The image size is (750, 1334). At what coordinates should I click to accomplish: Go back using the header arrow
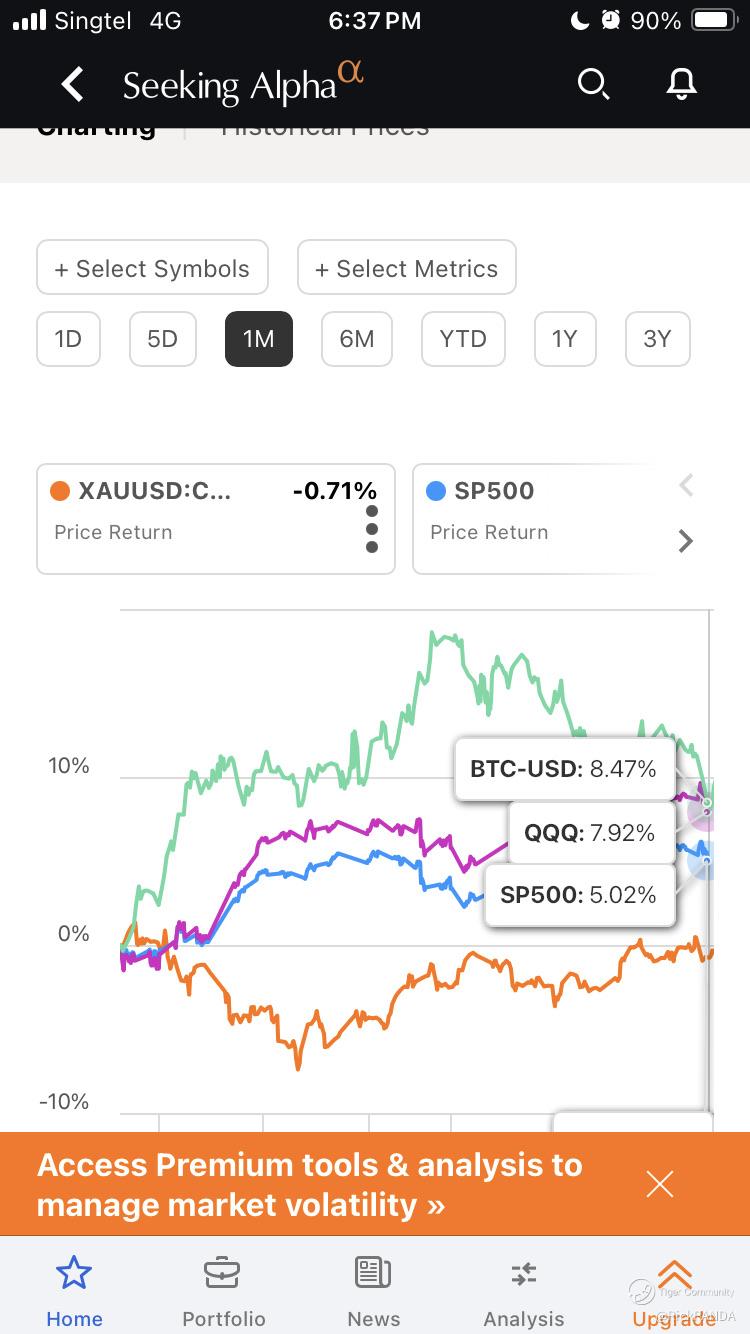tap(73, 85)
